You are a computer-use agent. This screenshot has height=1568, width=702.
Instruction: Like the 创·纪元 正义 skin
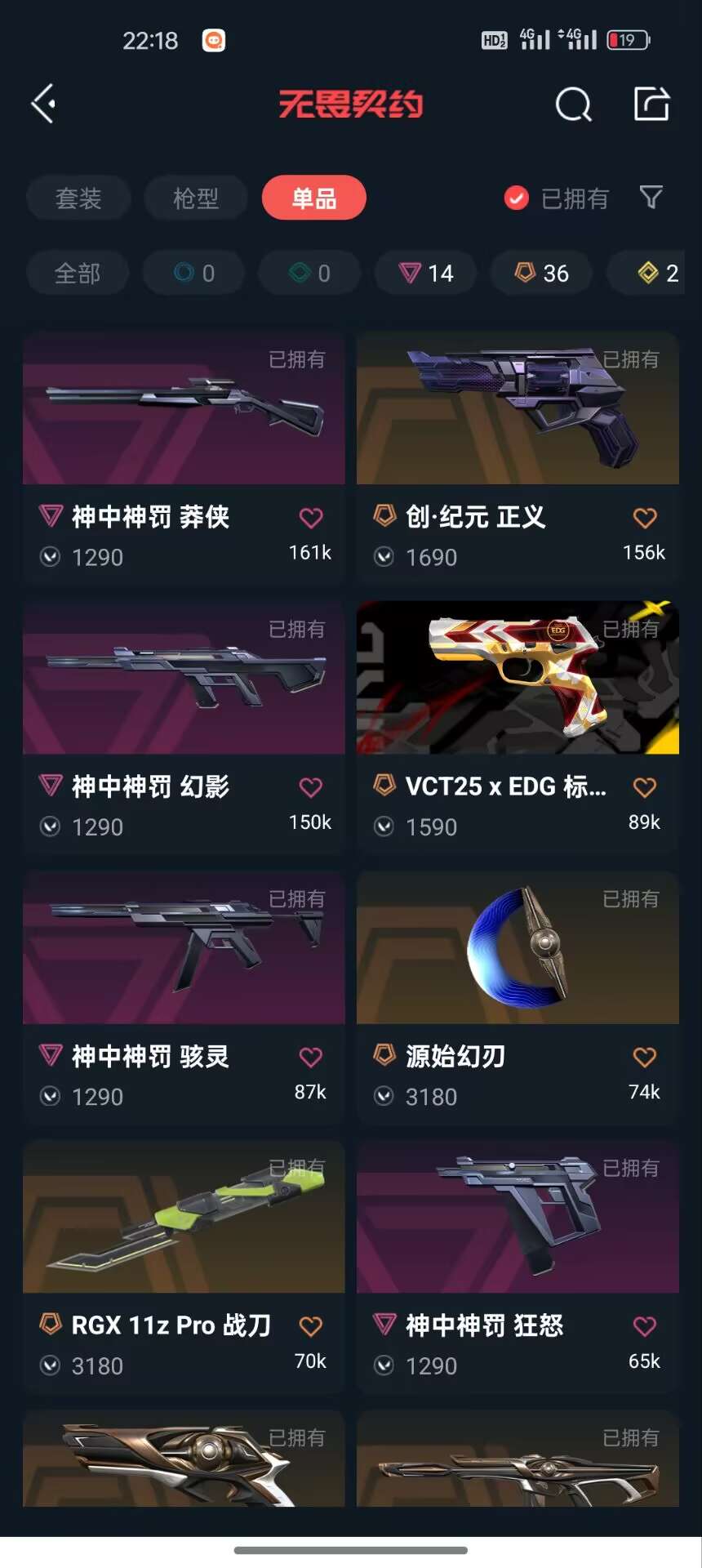(x=645, y=518)
